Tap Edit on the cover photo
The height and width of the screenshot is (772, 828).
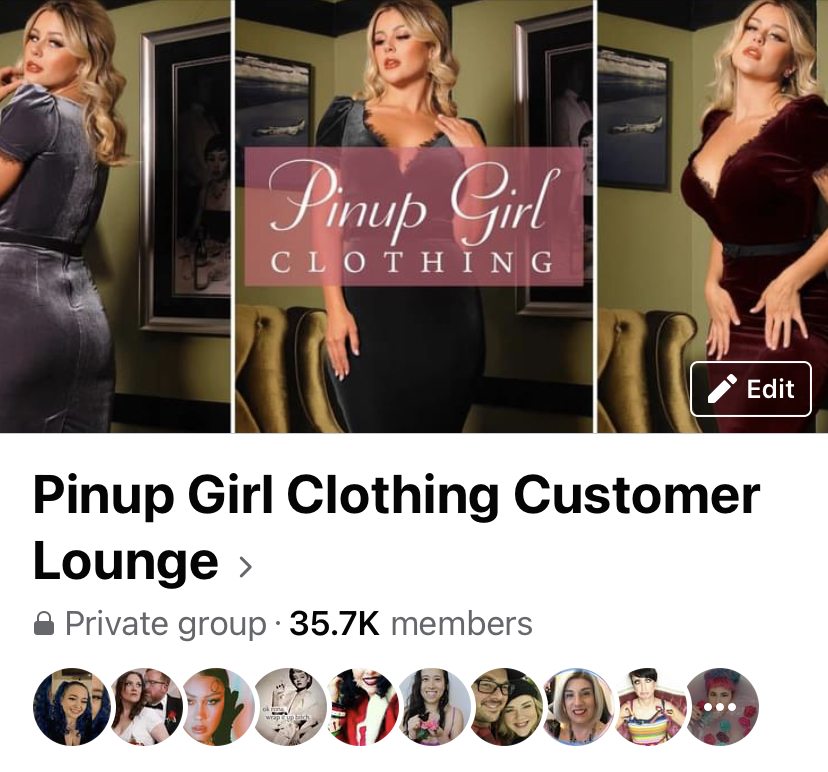tap(751, 389)
